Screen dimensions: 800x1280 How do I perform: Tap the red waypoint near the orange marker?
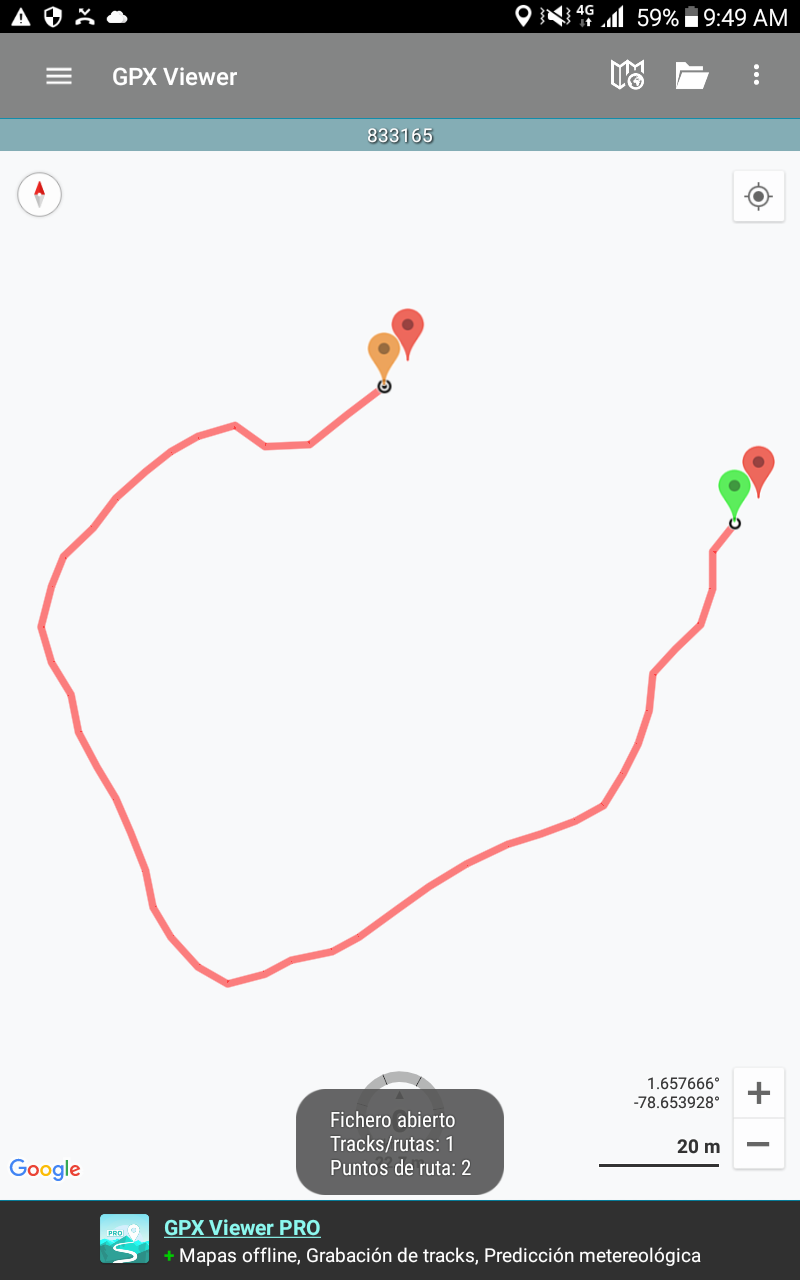point(408,327)
